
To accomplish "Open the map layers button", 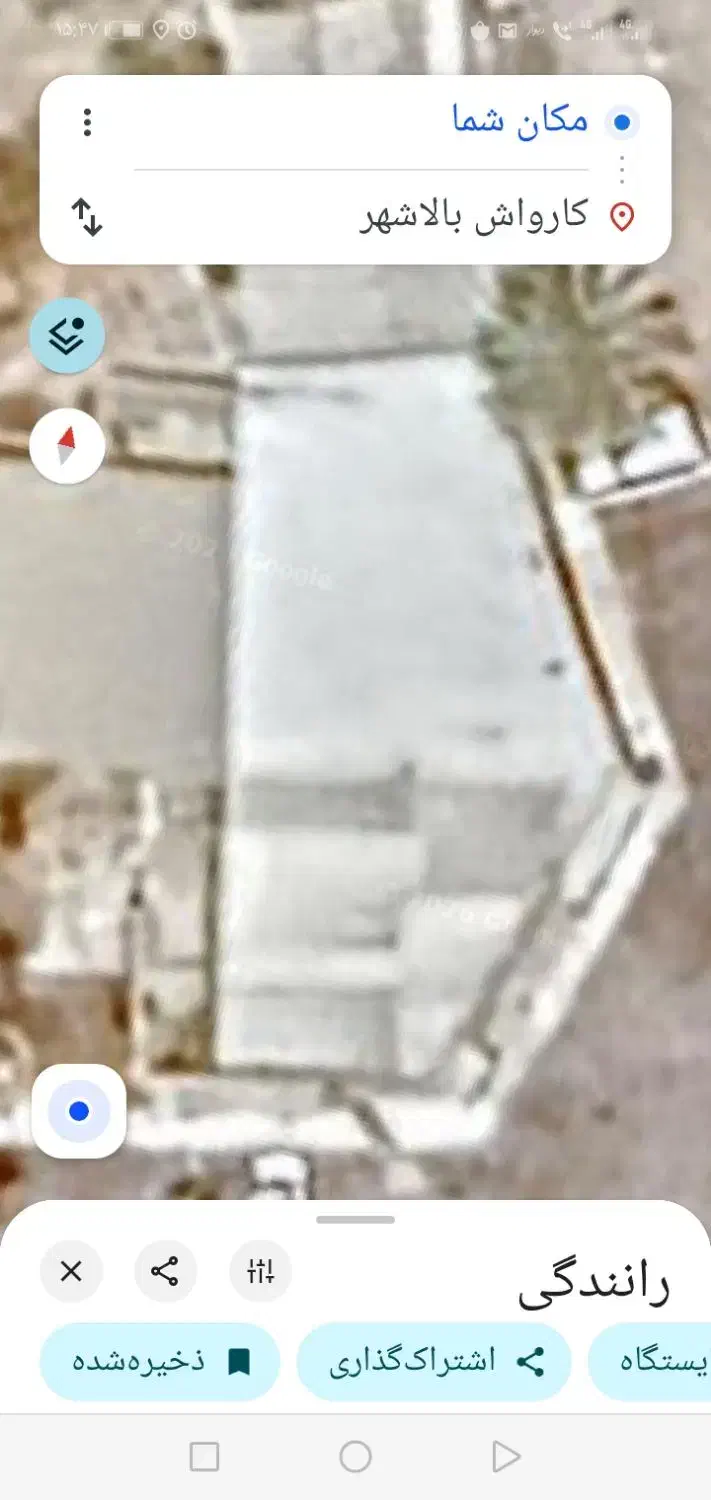I will [x=67, y=336].
